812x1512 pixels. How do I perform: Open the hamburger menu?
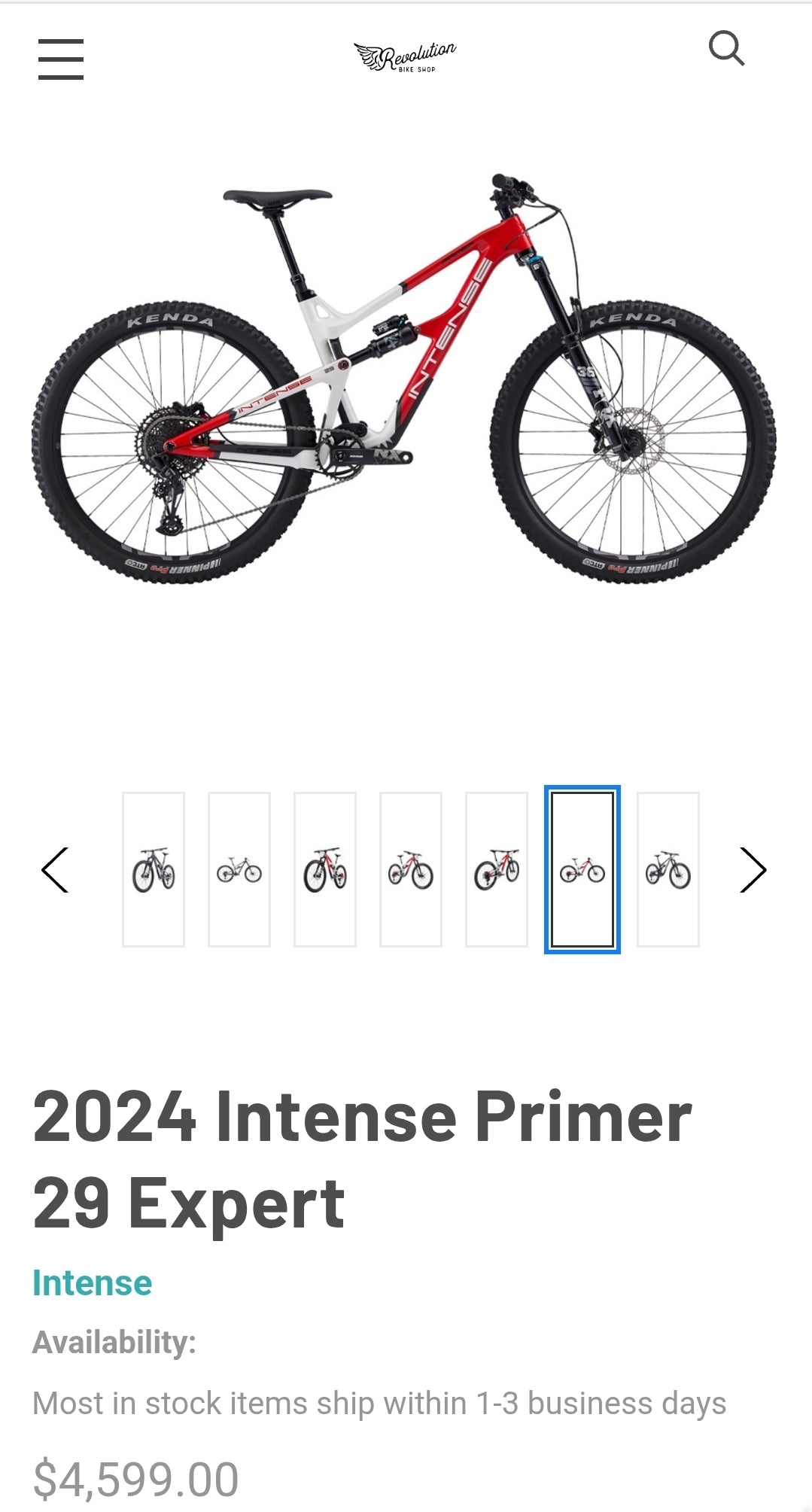pos(61,59)
